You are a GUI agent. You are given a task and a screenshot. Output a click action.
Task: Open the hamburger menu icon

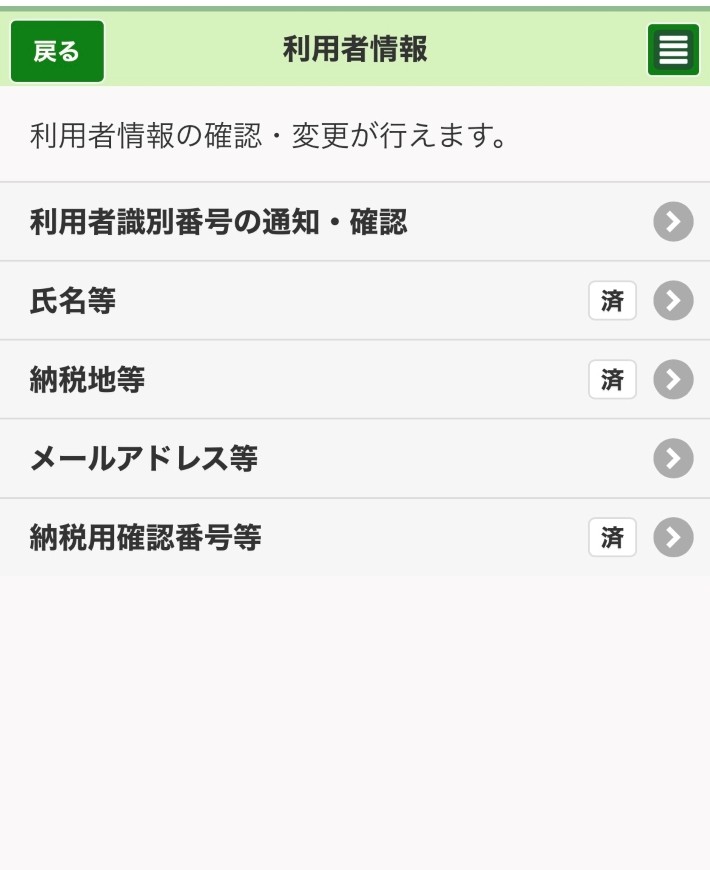pyautogui.click(x=673, y=50)
